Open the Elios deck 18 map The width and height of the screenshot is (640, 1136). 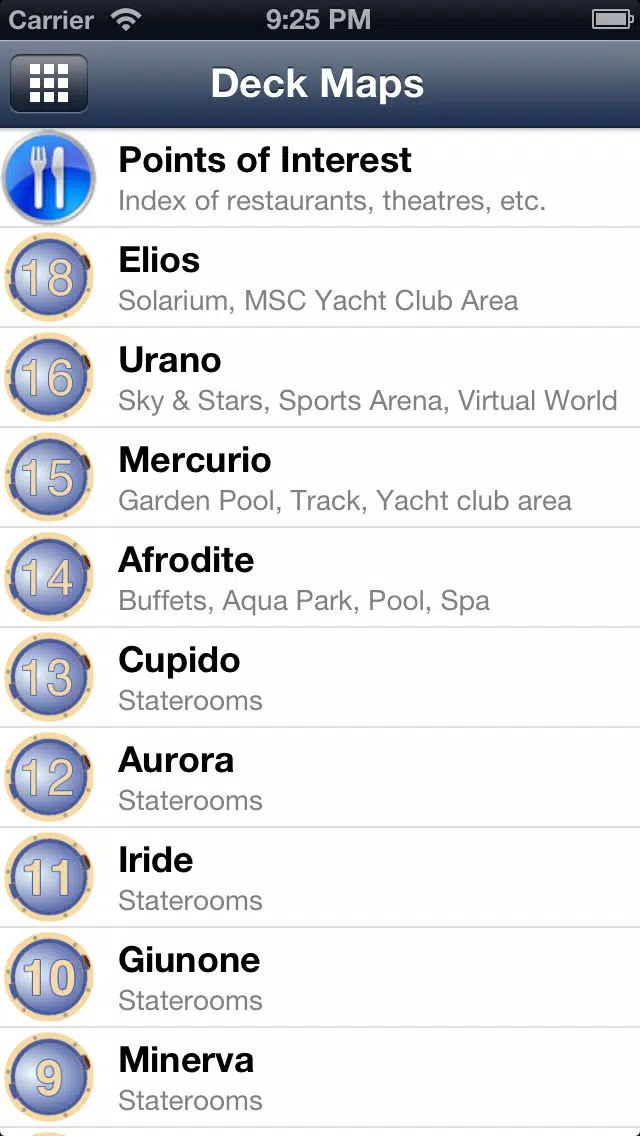pos(320,277)
